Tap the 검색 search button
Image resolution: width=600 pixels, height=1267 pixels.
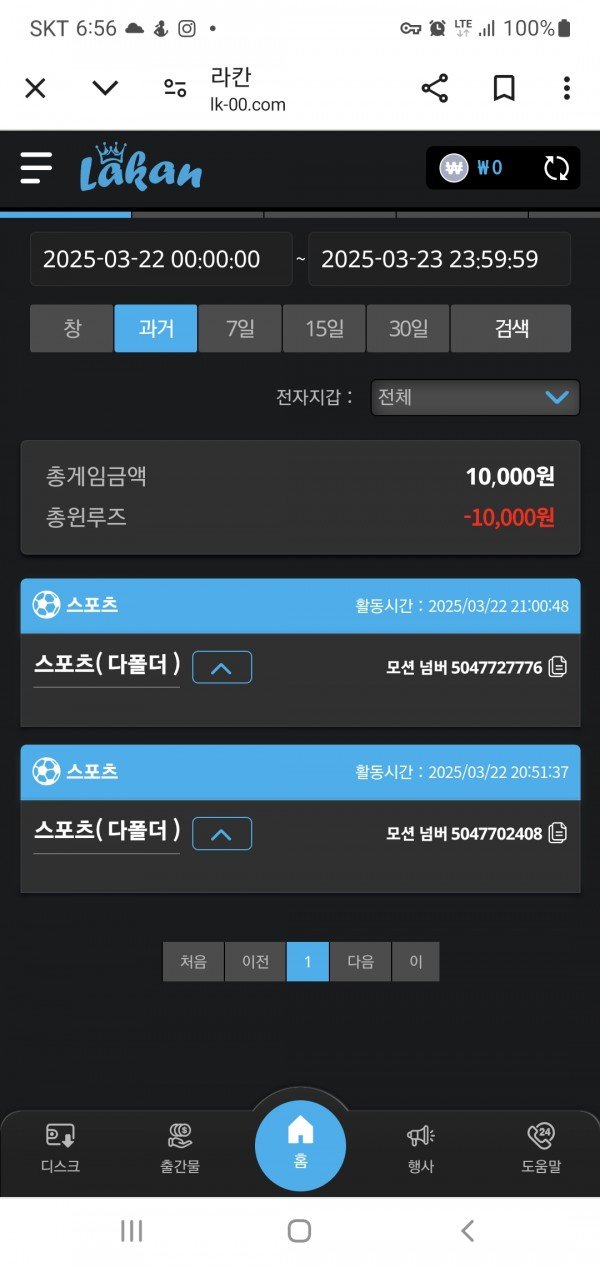coord(511,329)
